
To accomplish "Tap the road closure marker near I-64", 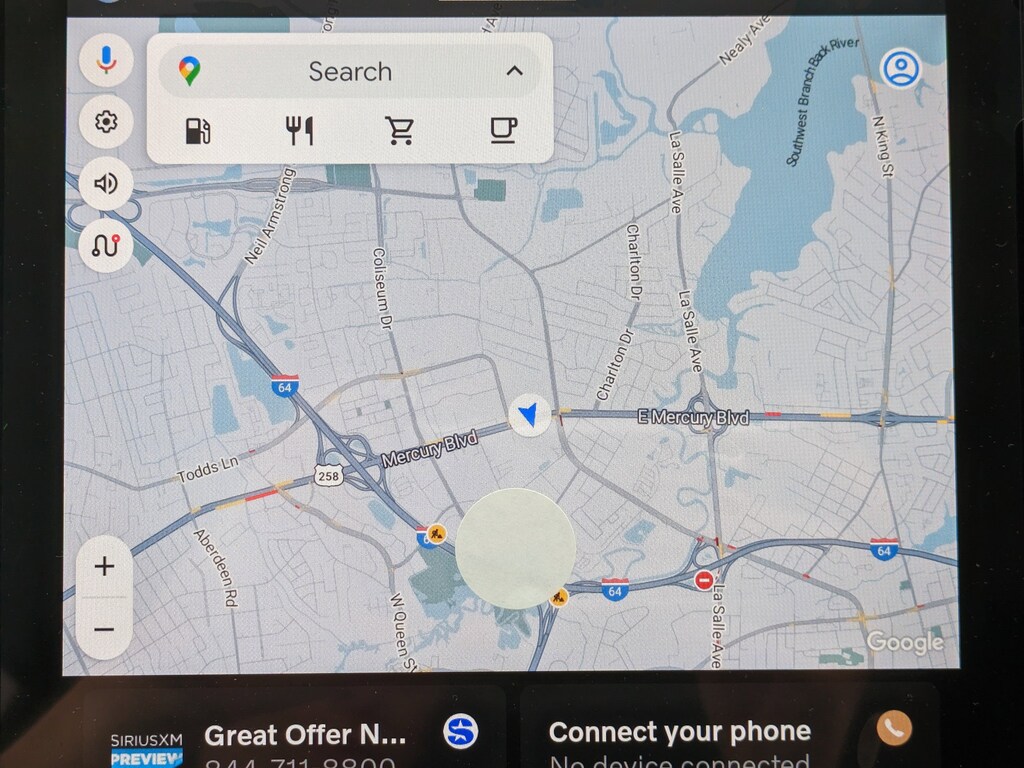I will point(704,580).
